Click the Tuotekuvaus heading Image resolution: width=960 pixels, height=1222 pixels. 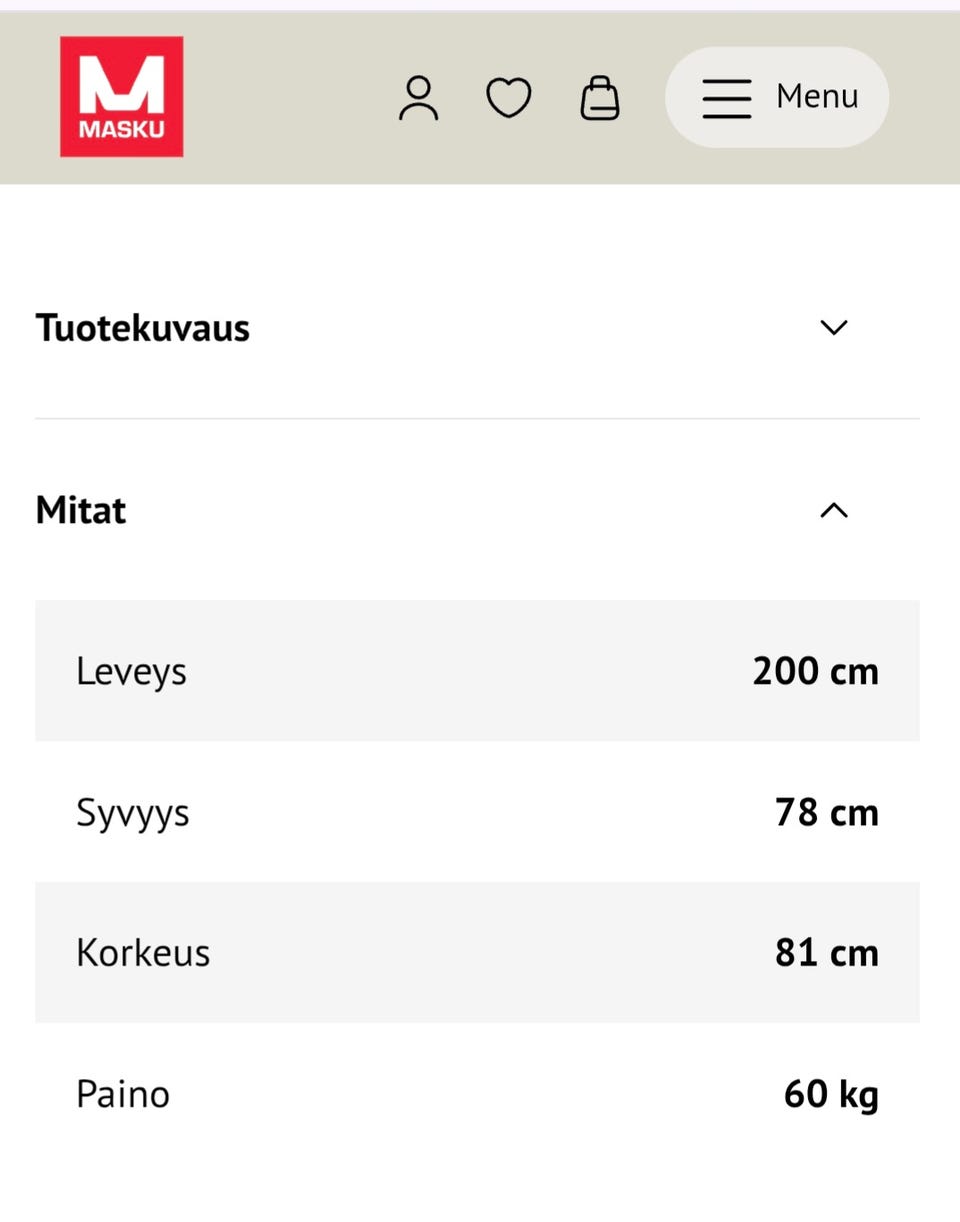click(x=142, y=328)
